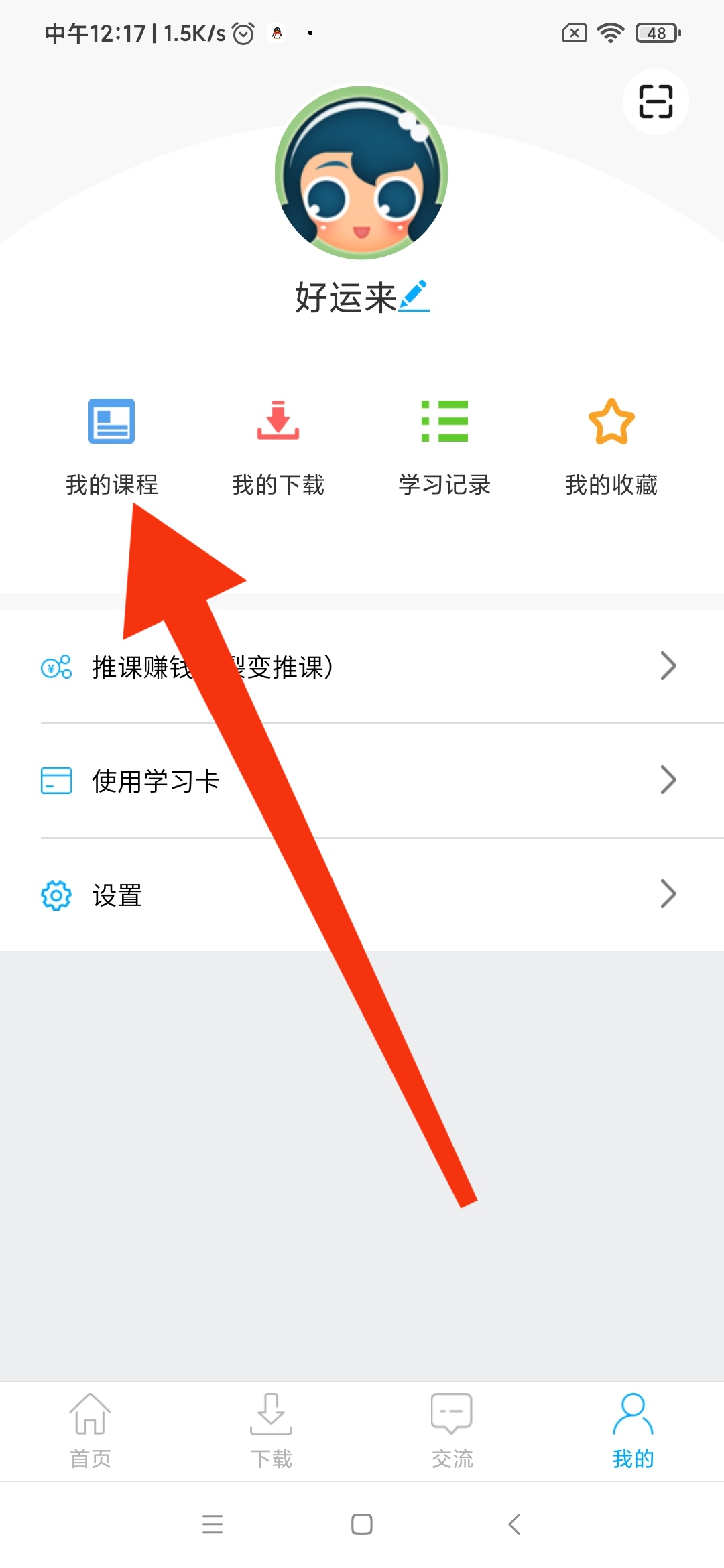Open 我的下载 (My Downloads)

[x=278, y=446]
